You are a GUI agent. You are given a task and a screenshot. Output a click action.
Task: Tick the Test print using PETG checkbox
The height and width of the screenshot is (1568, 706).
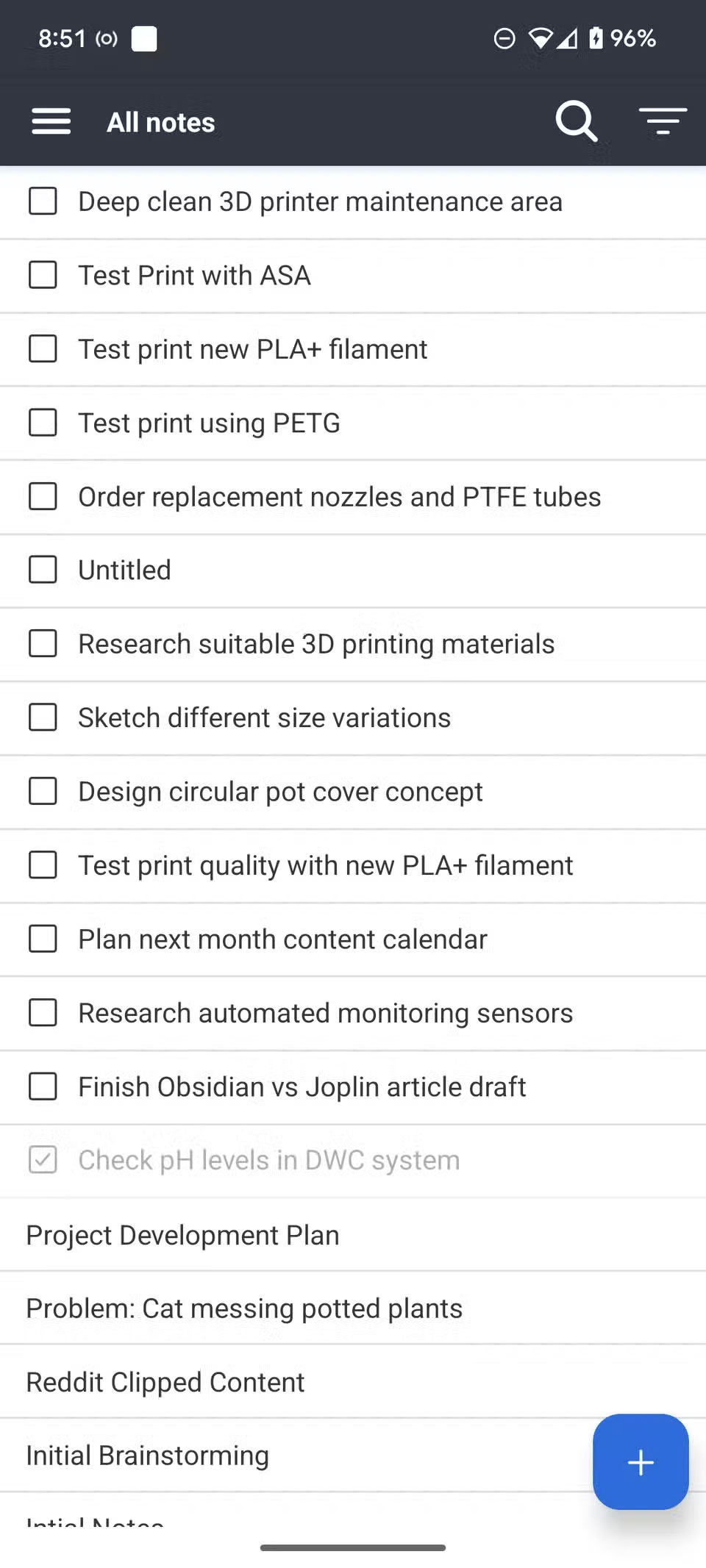pos(43,423)
